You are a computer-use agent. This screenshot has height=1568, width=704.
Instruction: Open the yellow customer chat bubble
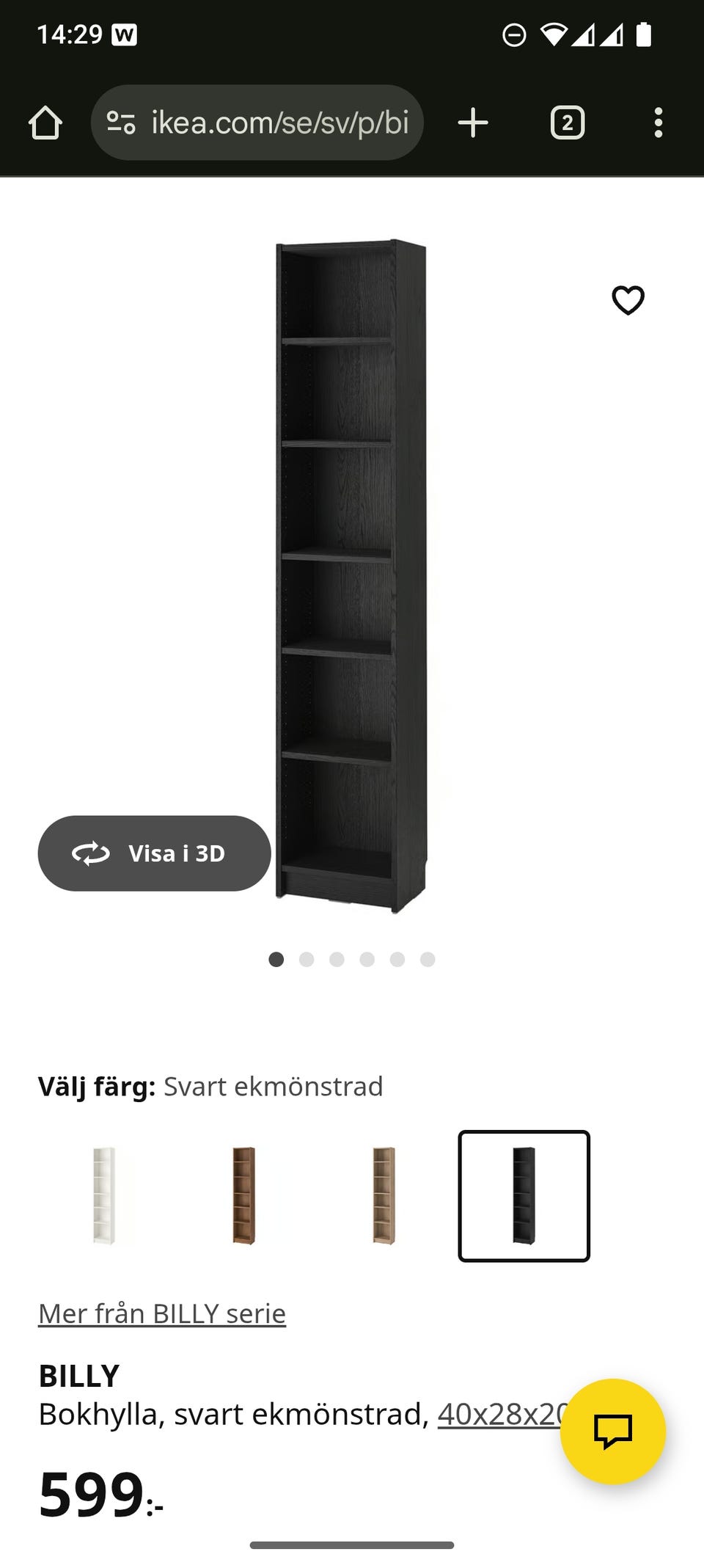pyautogui.click(x=615, y=1430)
